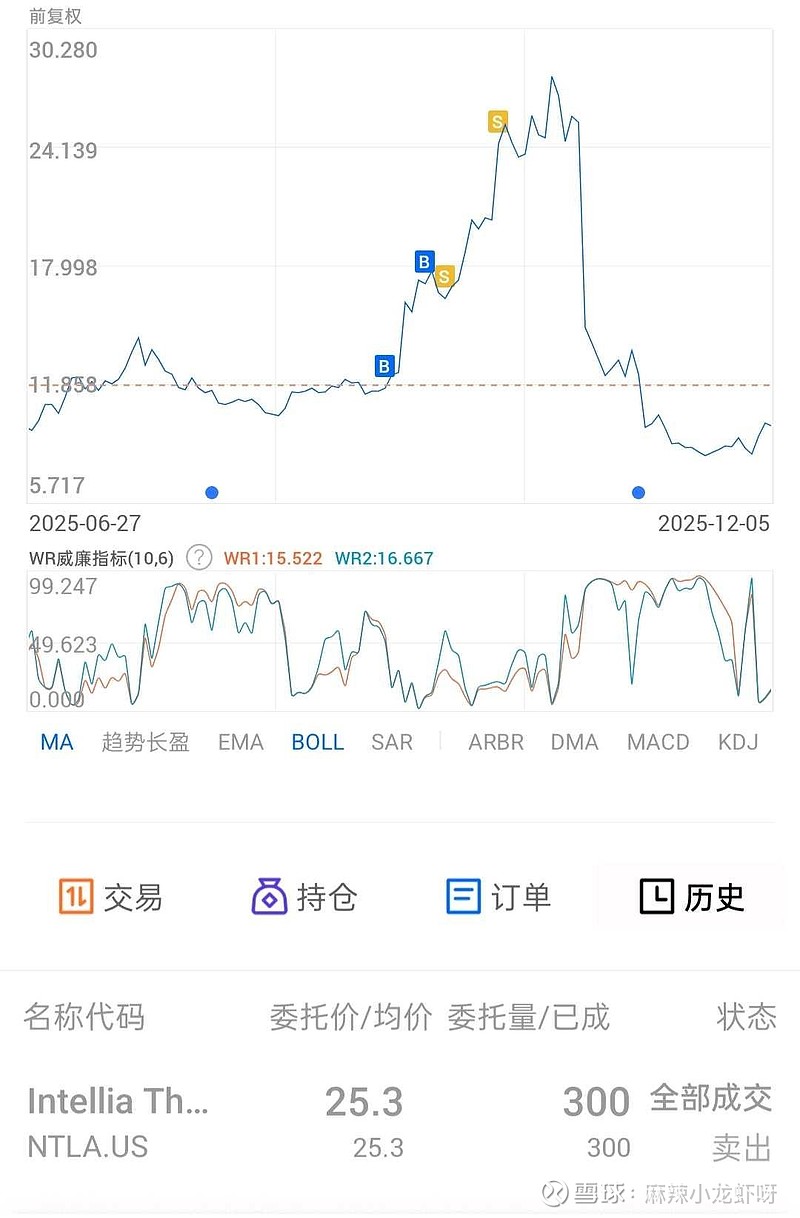Open the Intellia NTLA.US order record

click(400, 1122)
